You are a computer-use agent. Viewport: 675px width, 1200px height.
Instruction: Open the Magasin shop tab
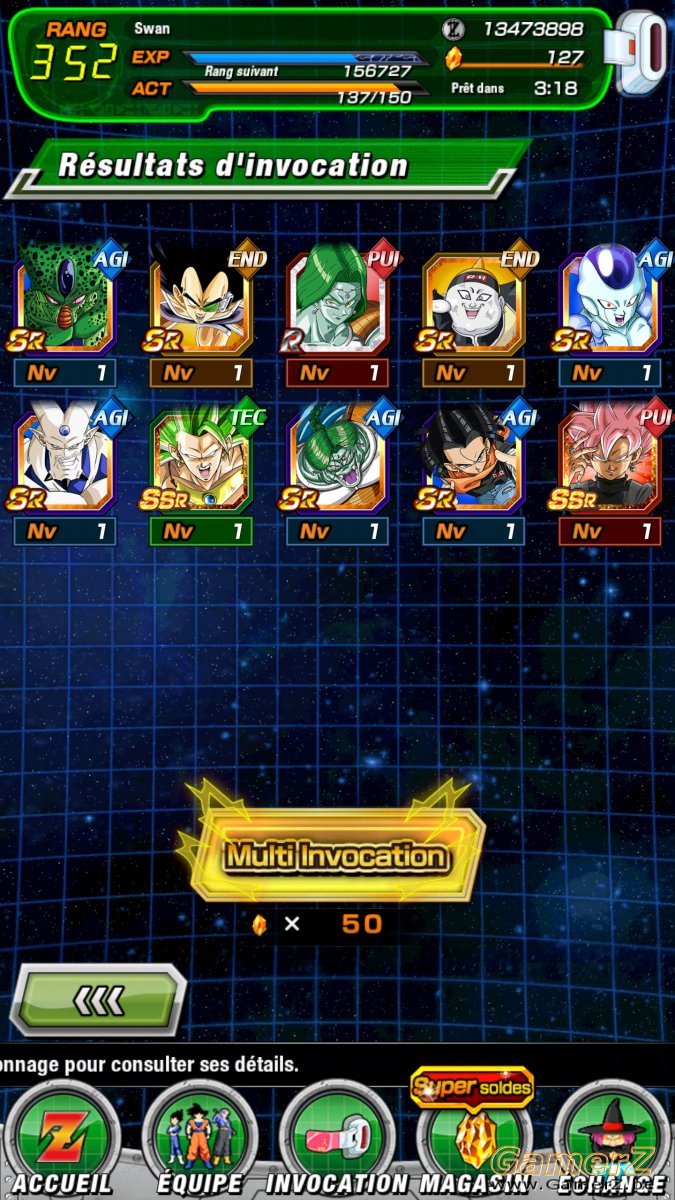473,1140
